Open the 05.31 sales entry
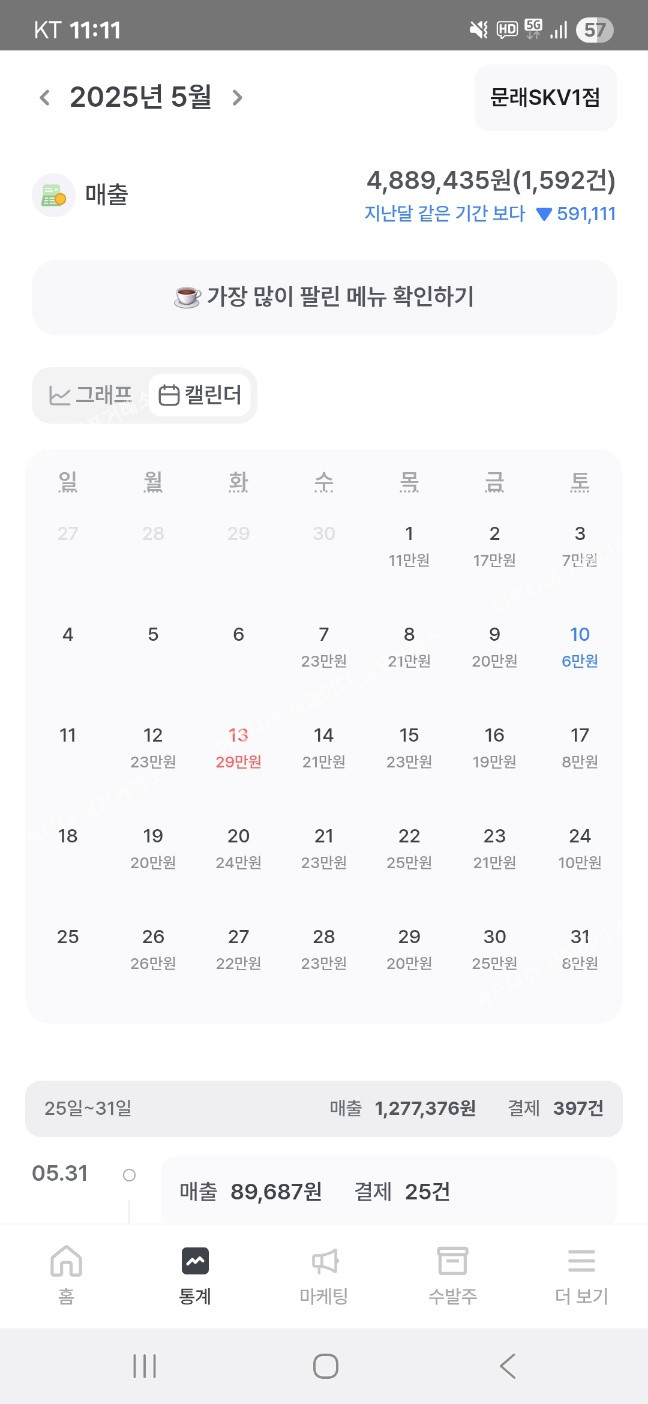This screenshot has width=648, height=1404. [388, 1191]
